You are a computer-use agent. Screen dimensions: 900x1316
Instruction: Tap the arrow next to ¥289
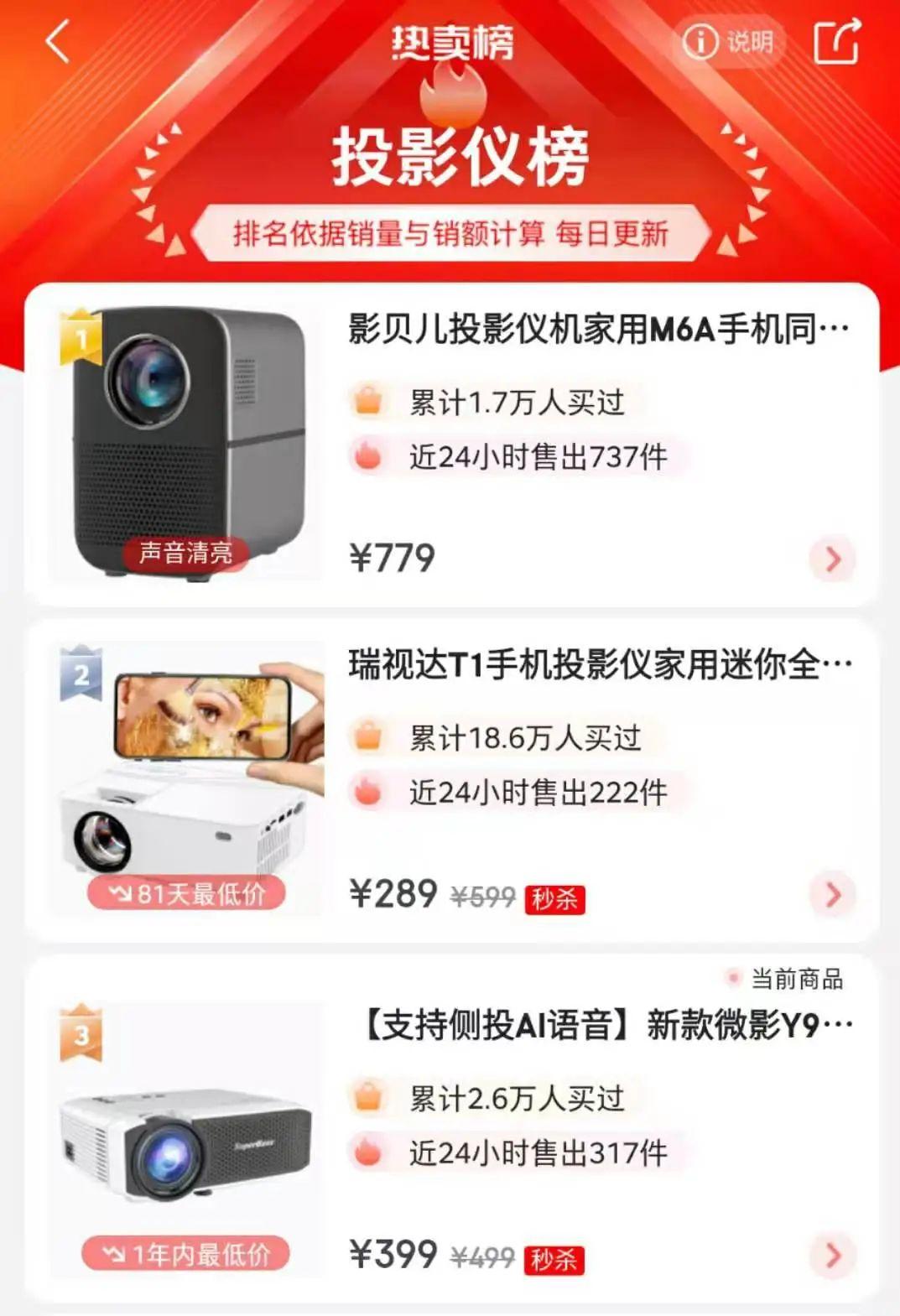point(832,894)
